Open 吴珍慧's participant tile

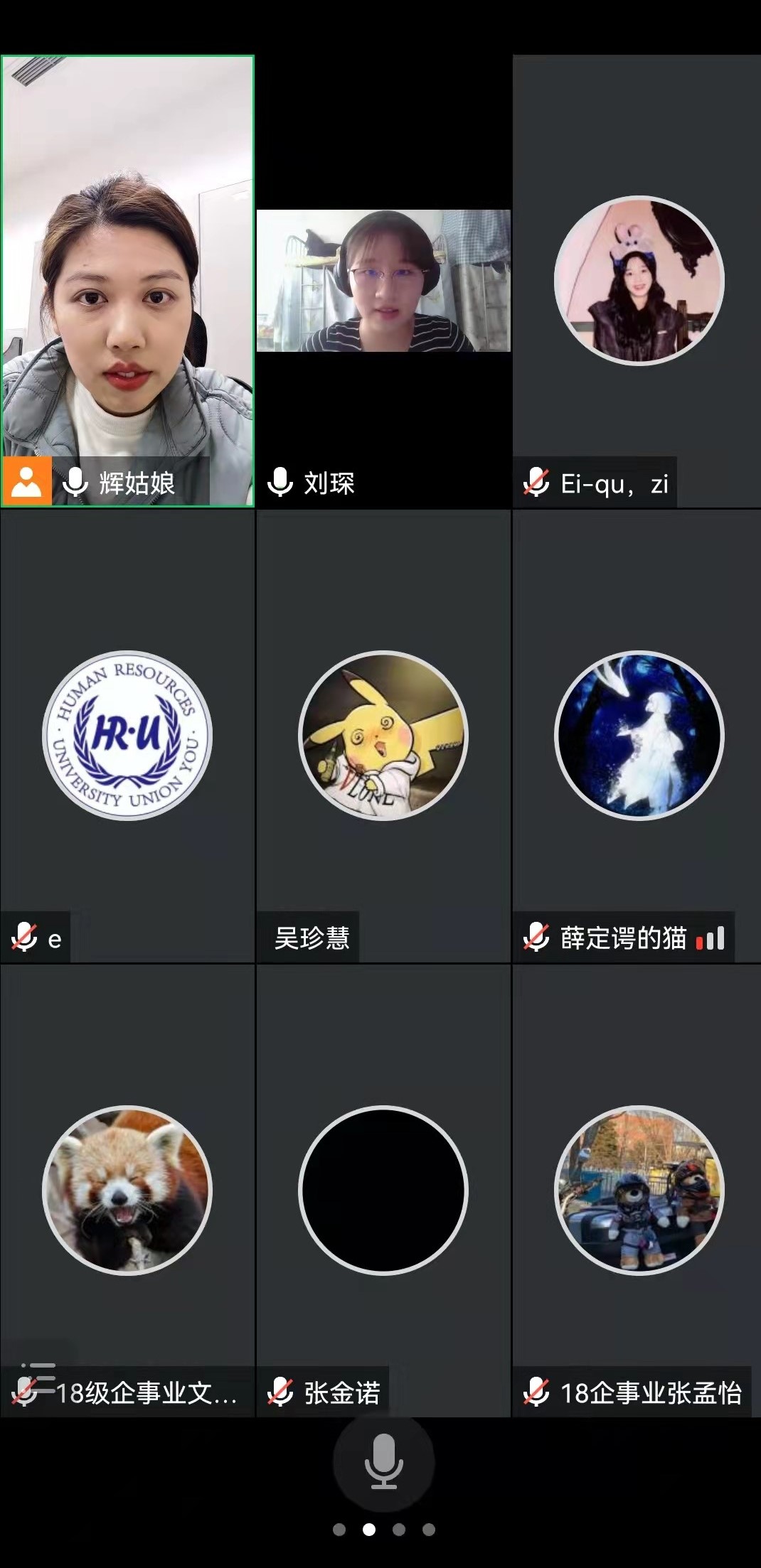383,736
